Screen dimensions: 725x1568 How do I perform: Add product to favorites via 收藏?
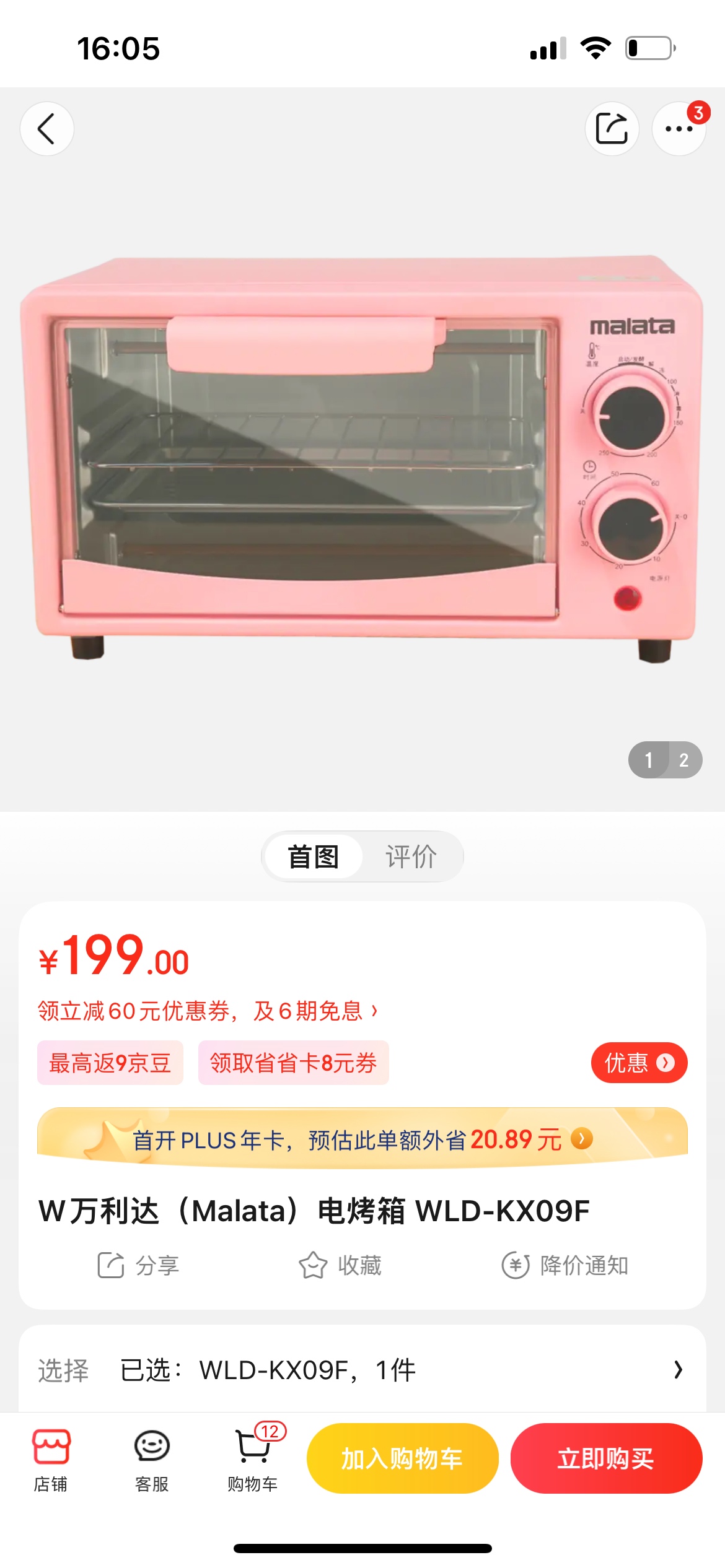click(340, 1265)
